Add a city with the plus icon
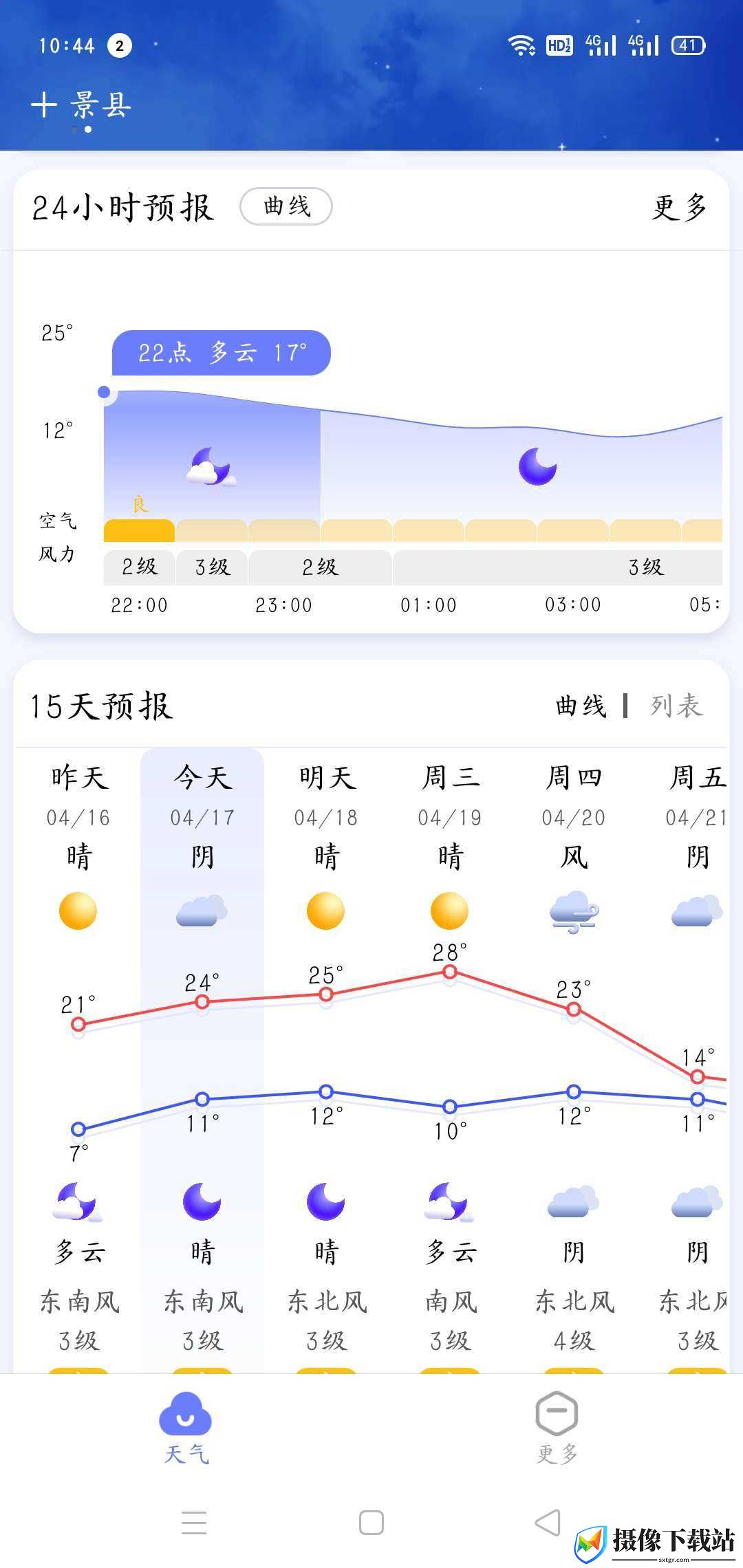Image resolution: width=743 pixels, height=1568 pixels. pyautogui.click(x=43, y=105)
